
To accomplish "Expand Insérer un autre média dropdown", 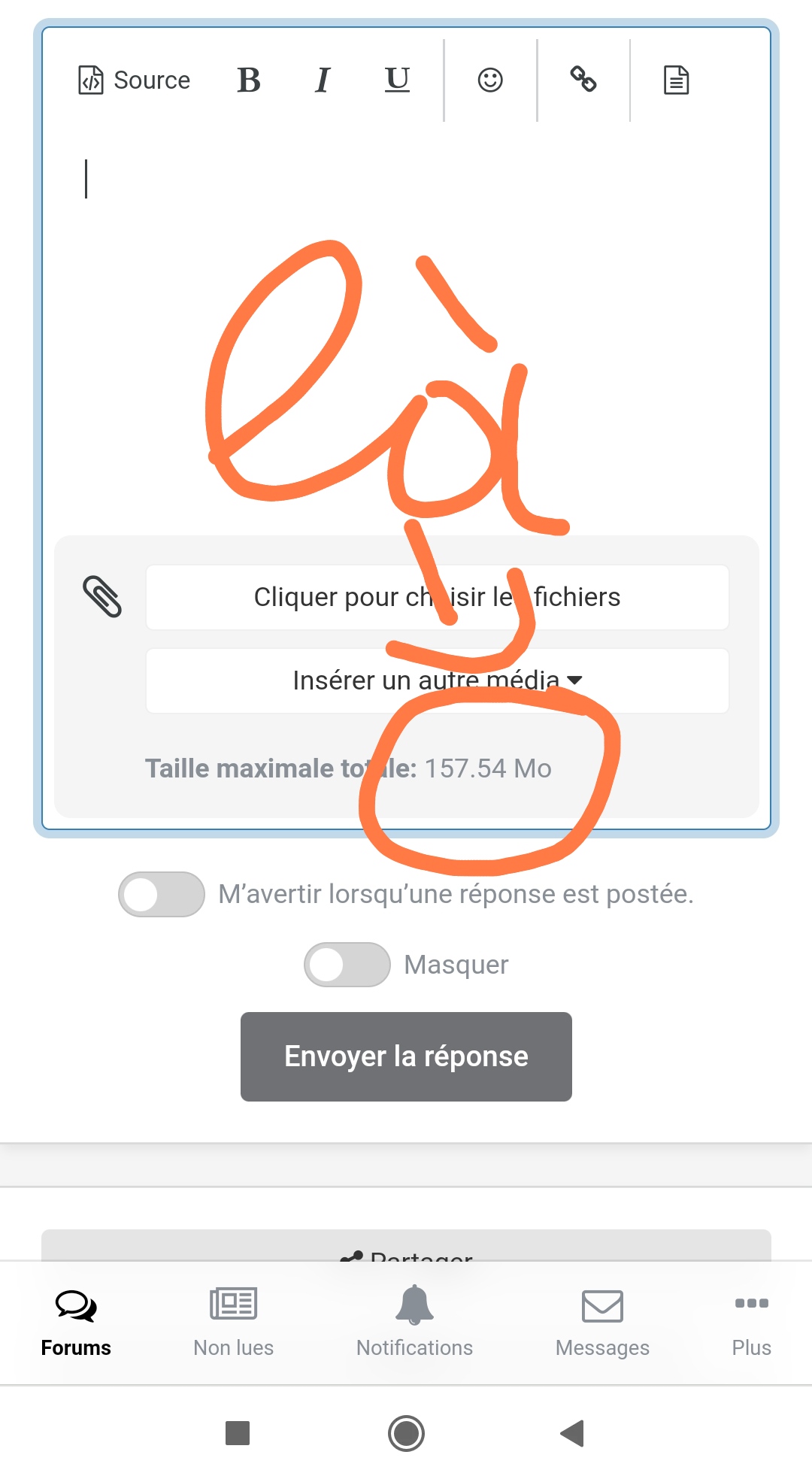I will (437, 680).
